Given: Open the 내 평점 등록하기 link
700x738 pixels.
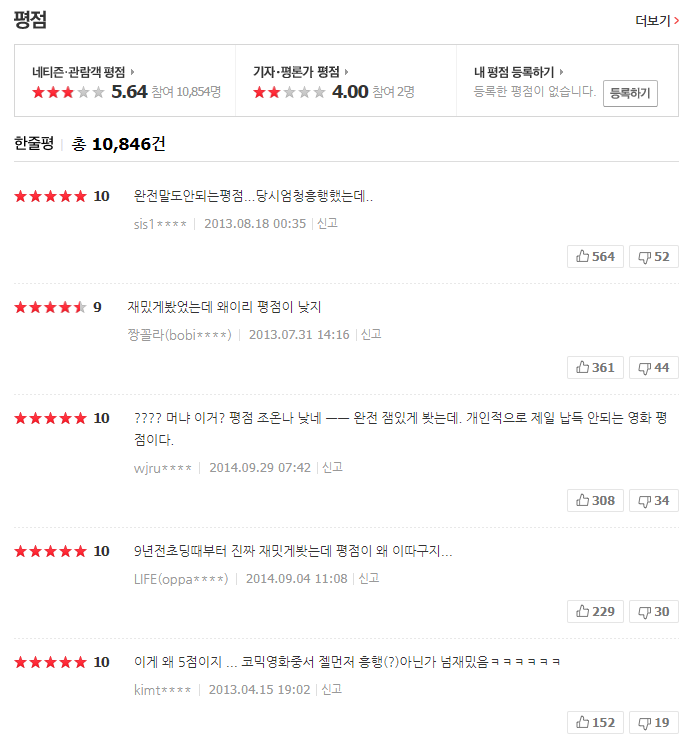Looking at the screenshot, I should pyautogui.click(x=519, y=72).
